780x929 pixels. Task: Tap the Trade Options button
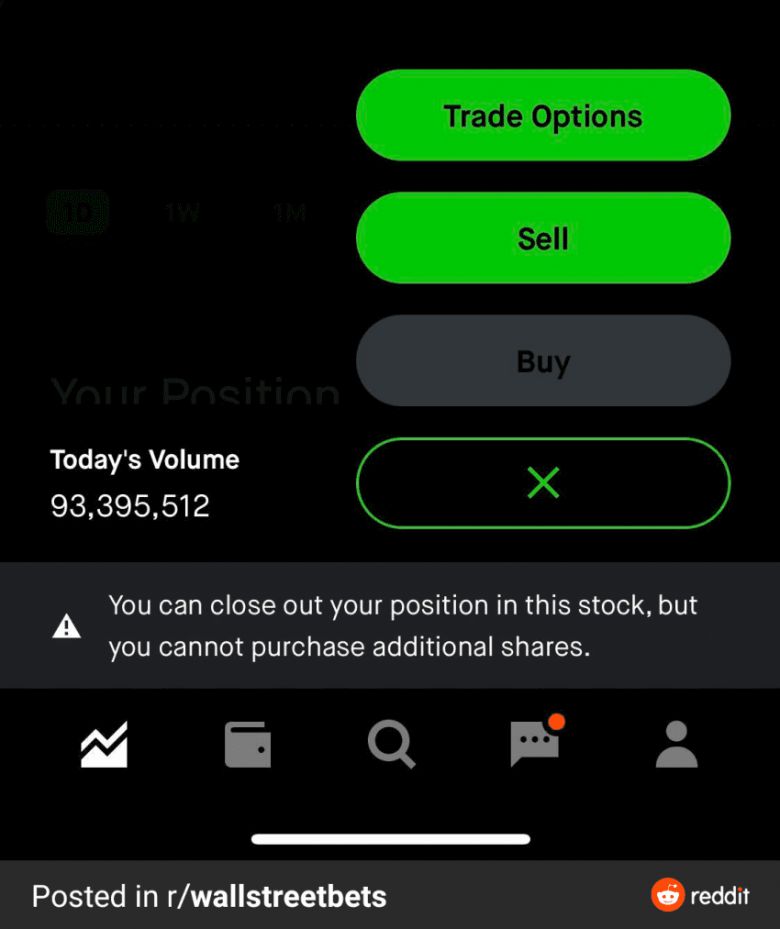coord(543,116)
